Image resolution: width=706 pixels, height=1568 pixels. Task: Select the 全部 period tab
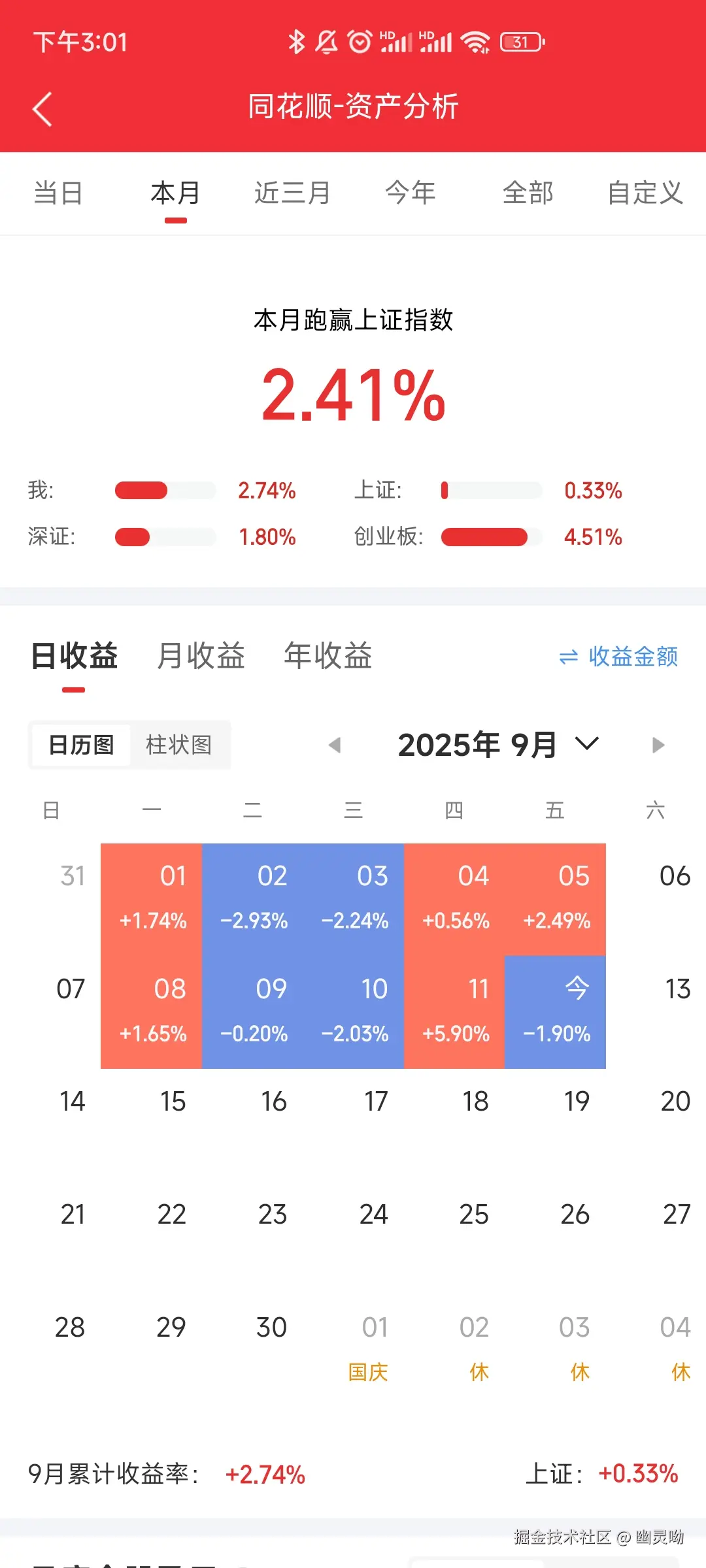click(529, 193)
